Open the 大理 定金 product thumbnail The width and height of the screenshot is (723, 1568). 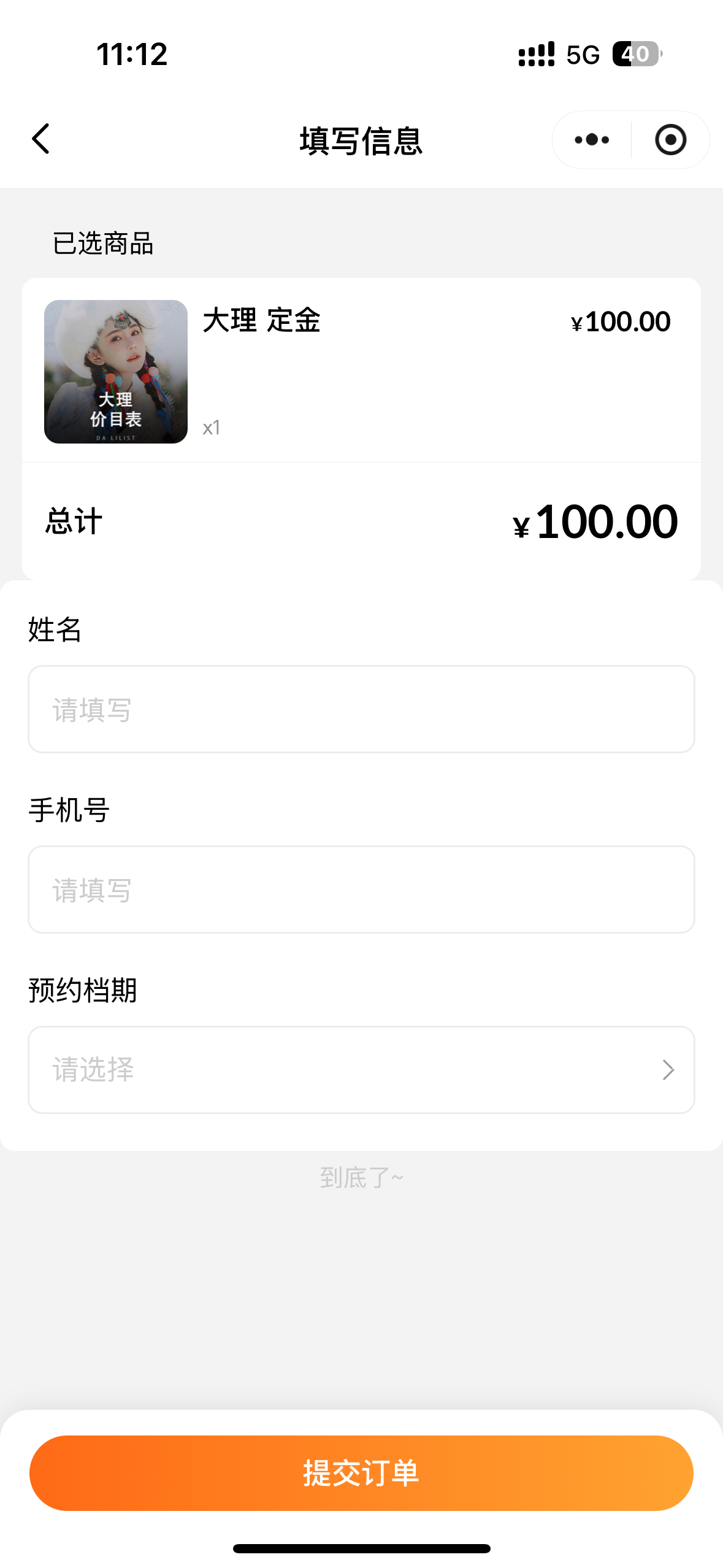point(116,372)
